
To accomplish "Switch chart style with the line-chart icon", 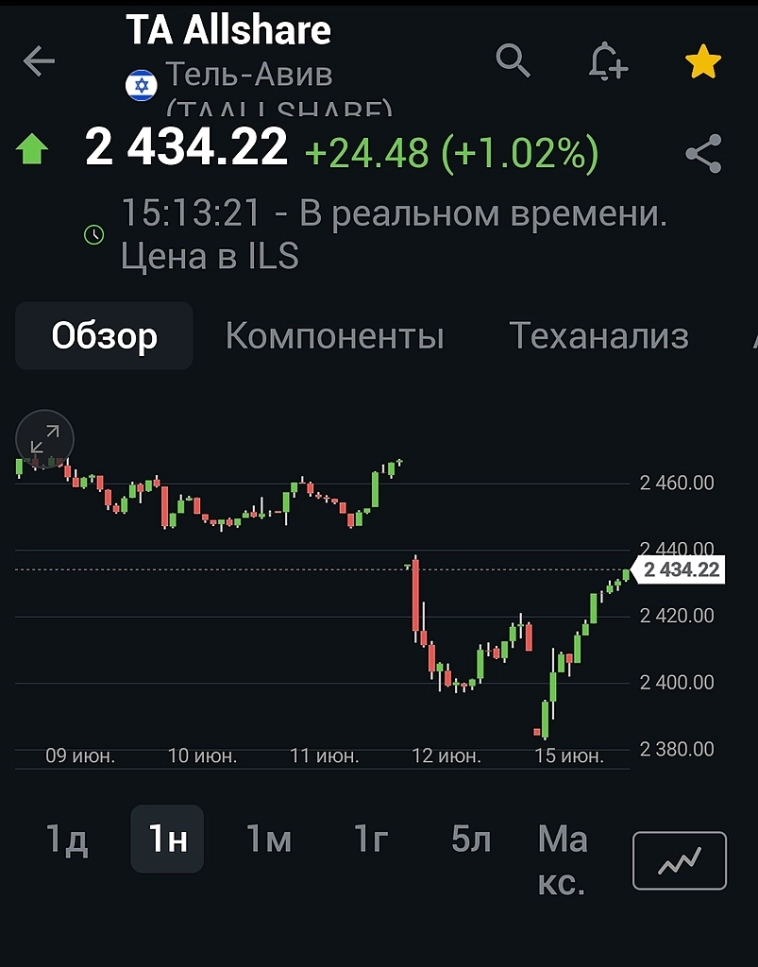I will pyautogui.click(x=678, y=860).
